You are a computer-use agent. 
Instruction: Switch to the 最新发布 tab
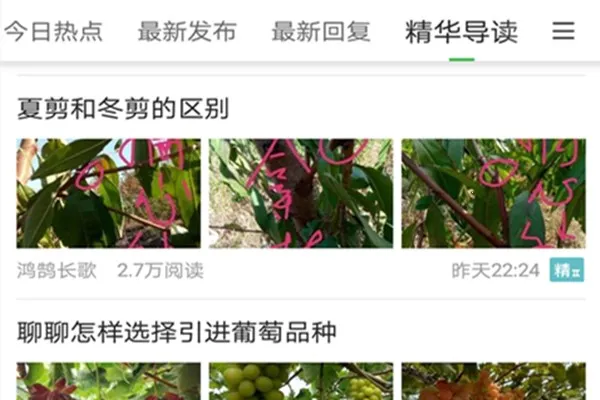[187, 31]
